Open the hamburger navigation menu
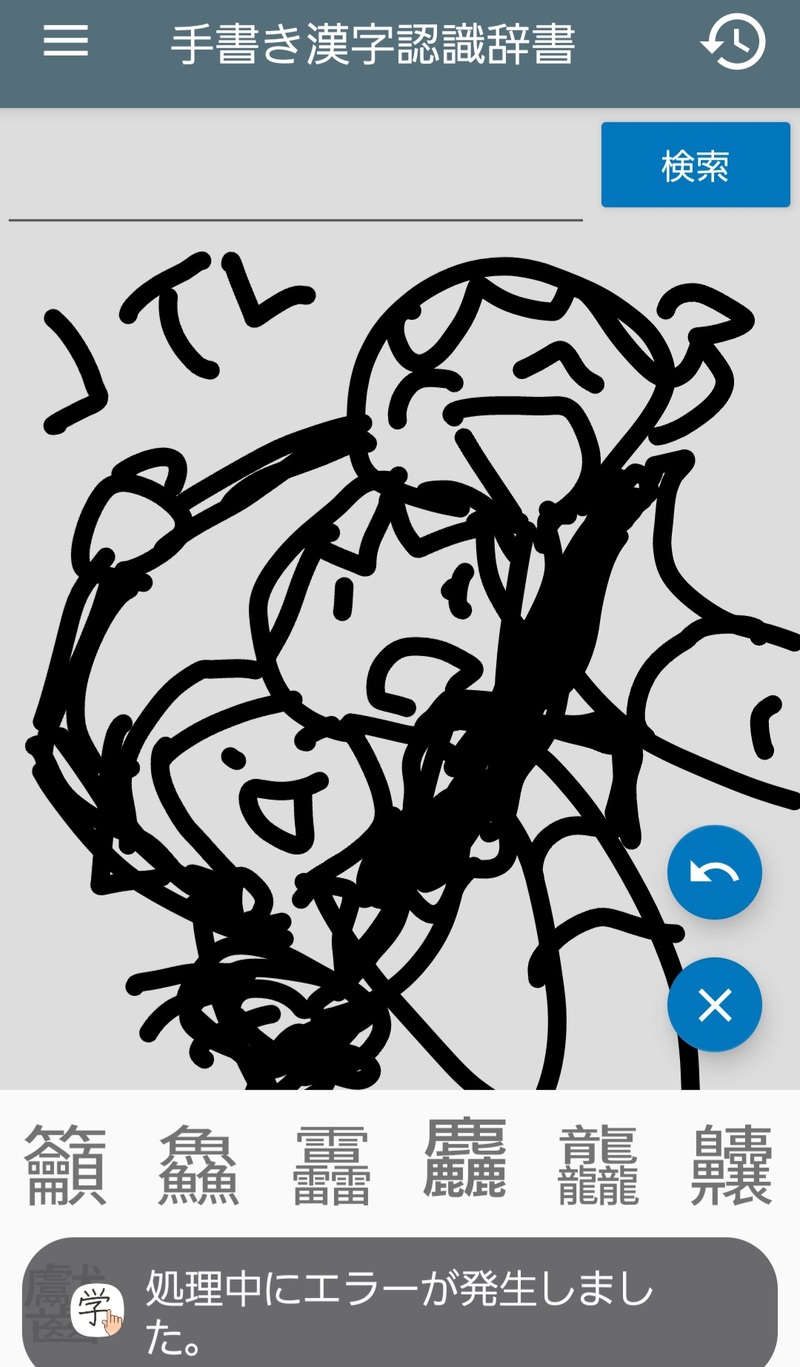The height and width of the screenshot is (1367, 800). point(66,42)
